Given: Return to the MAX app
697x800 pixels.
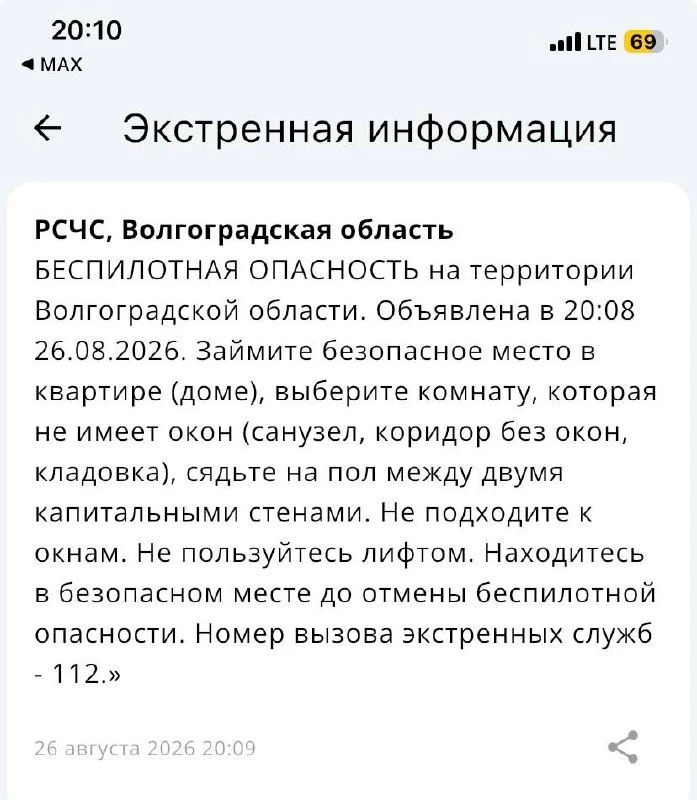Looking at the screenshot, I should coord(52,65).
